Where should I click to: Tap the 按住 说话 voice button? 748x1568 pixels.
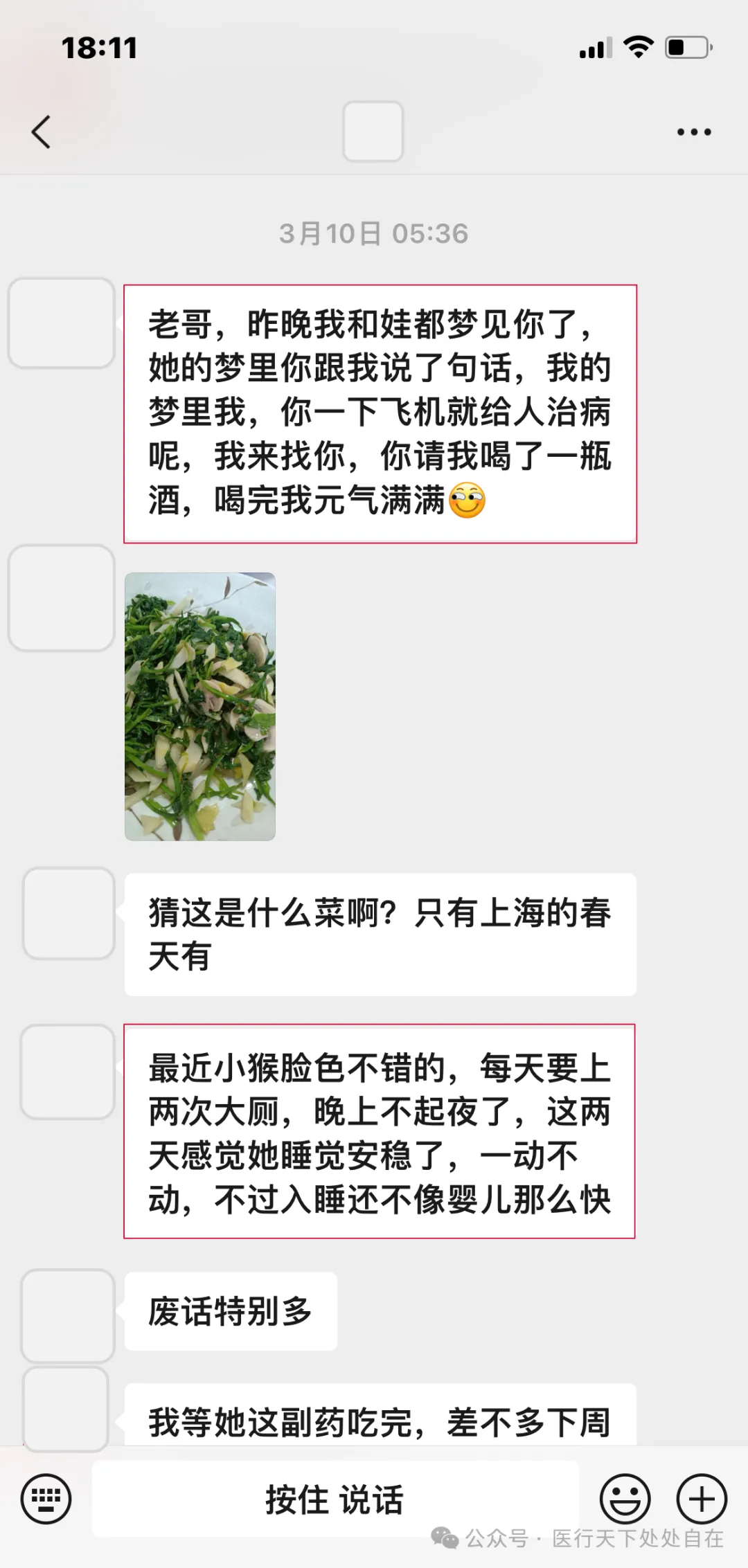335,1499
